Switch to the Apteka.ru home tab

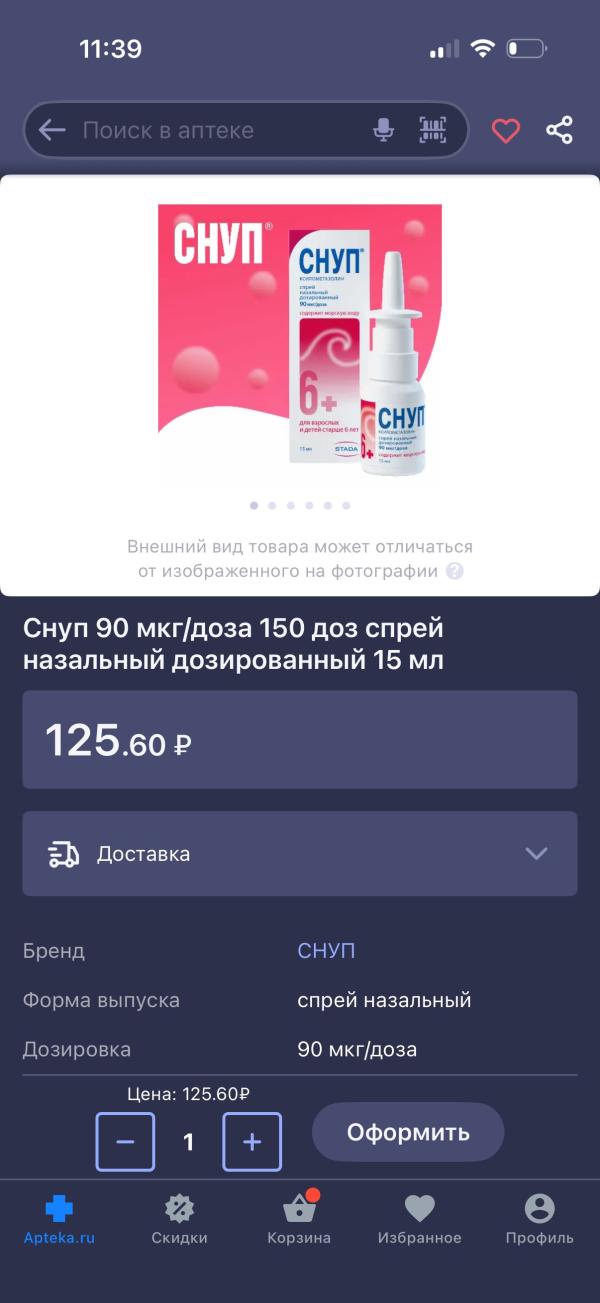[x=59, y=1220]
